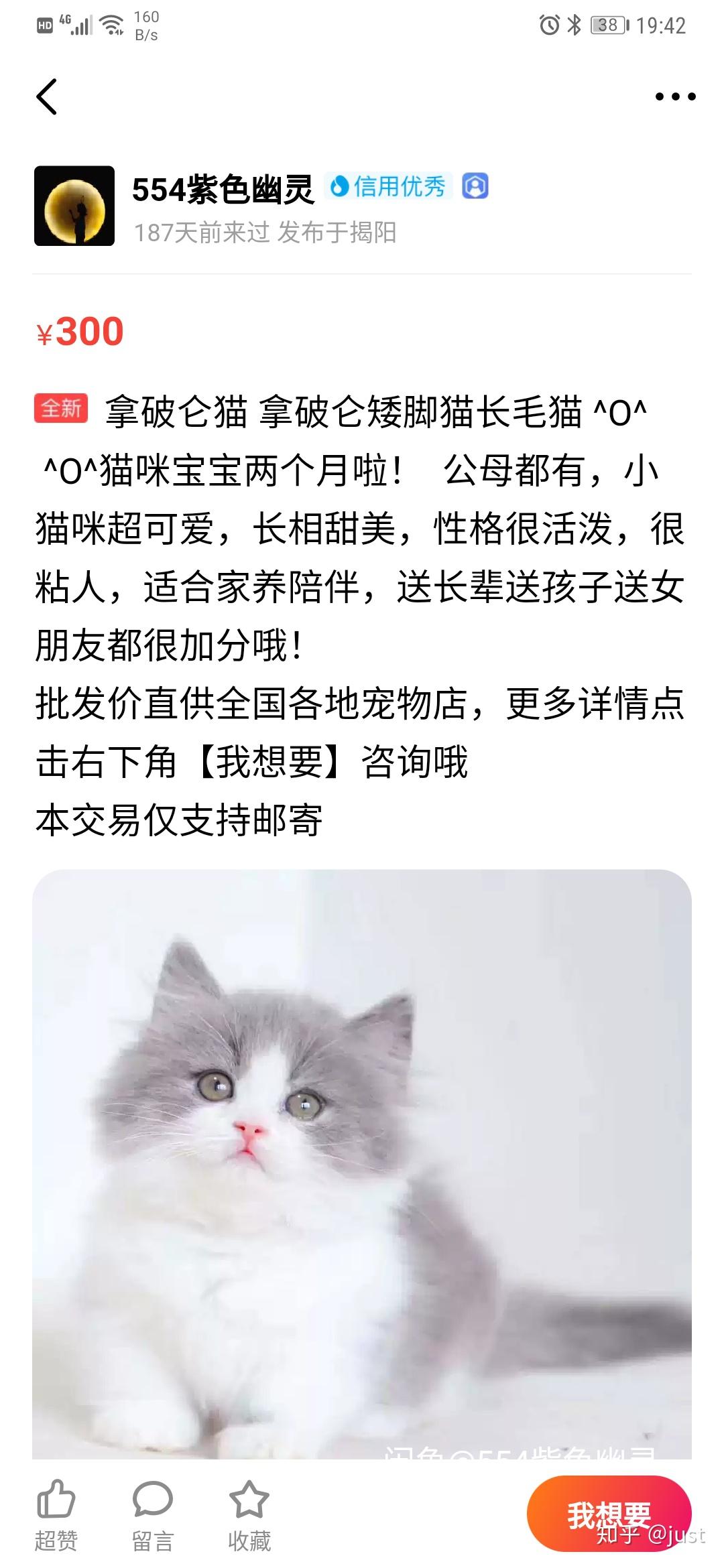Tap the 我想要 button
The image size is (724, 1568).
pyautogui.click(x=608, y=1512)
